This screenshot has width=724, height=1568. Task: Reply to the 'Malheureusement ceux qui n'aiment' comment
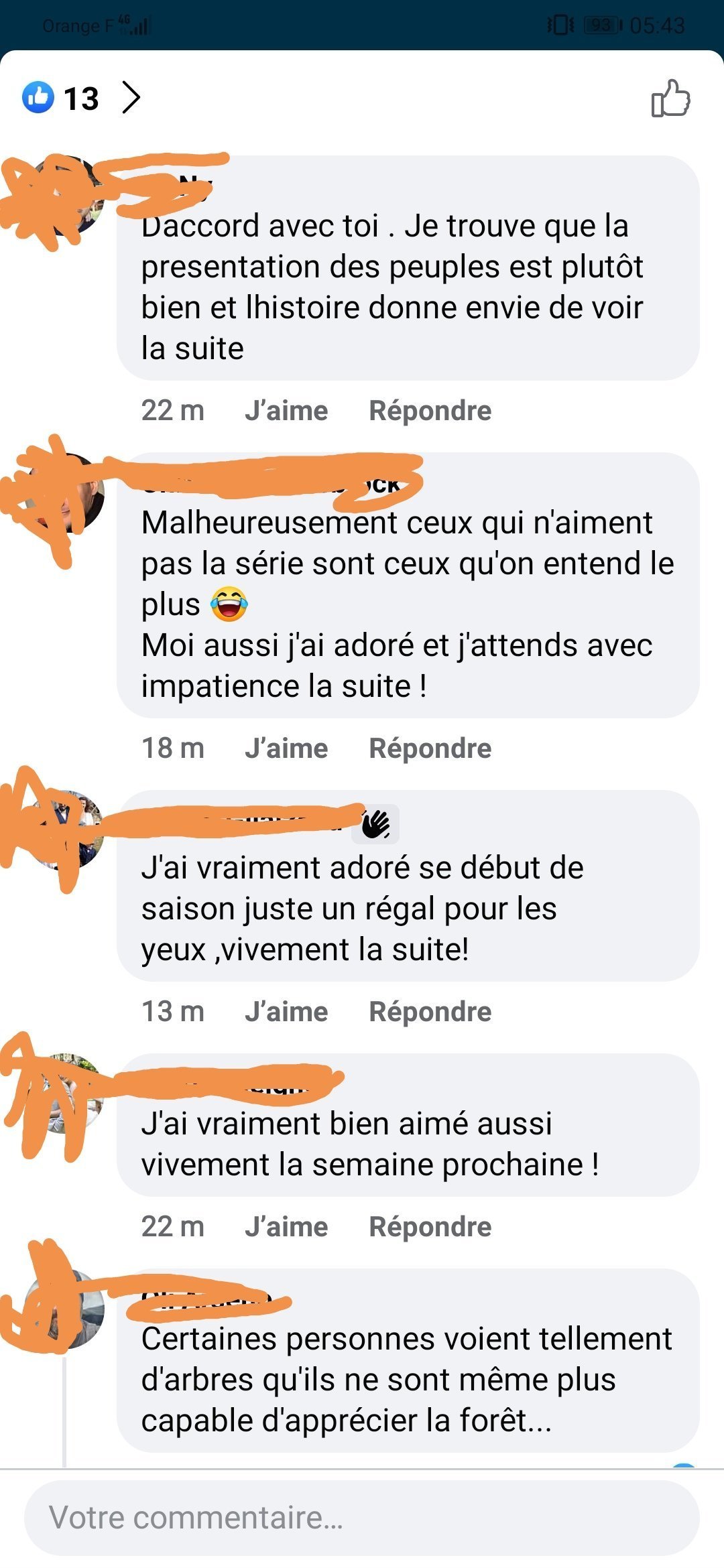[430, 748]
